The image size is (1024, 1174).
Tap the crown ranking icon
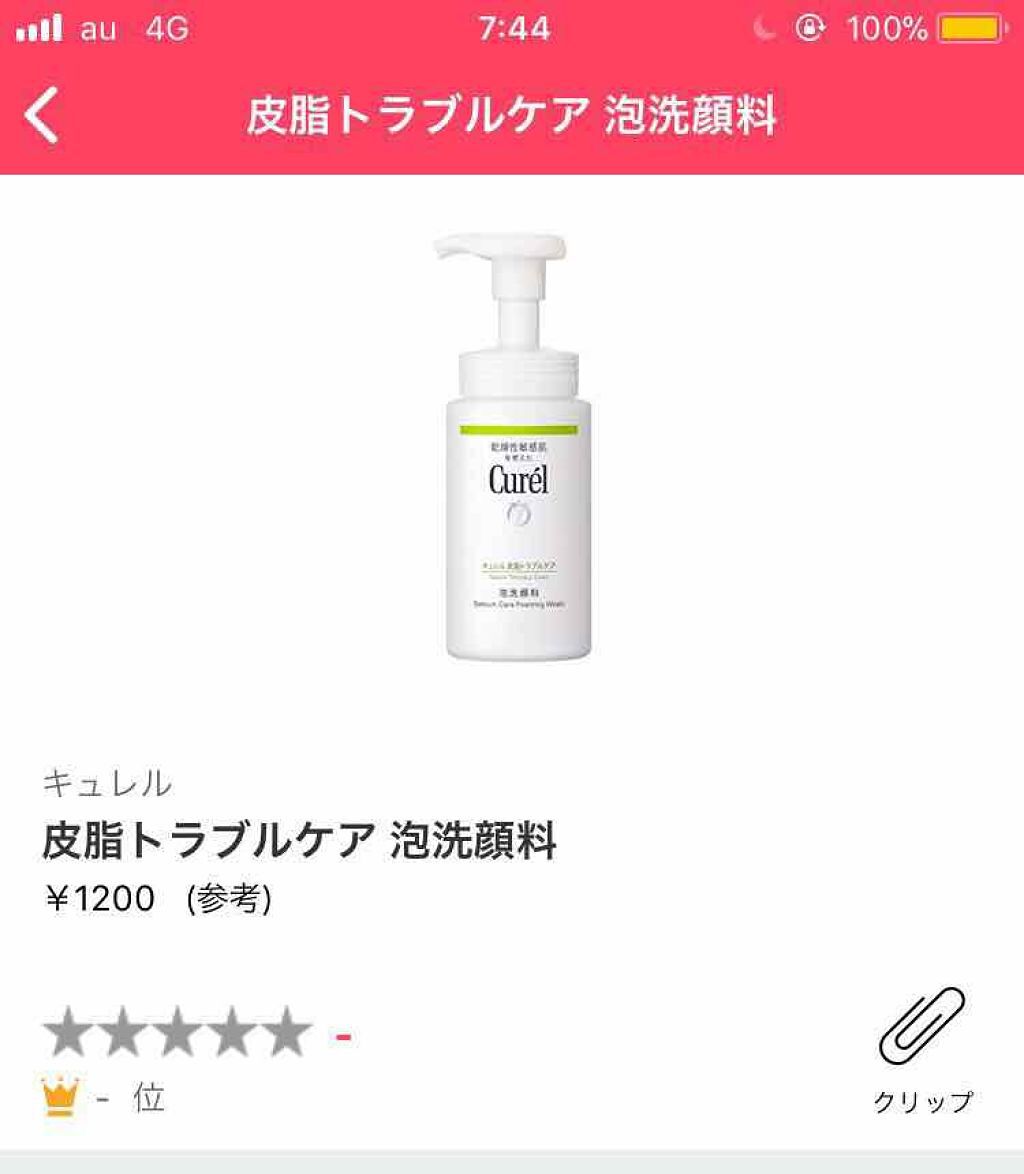pyautogui.click(x=62, y=1096)
